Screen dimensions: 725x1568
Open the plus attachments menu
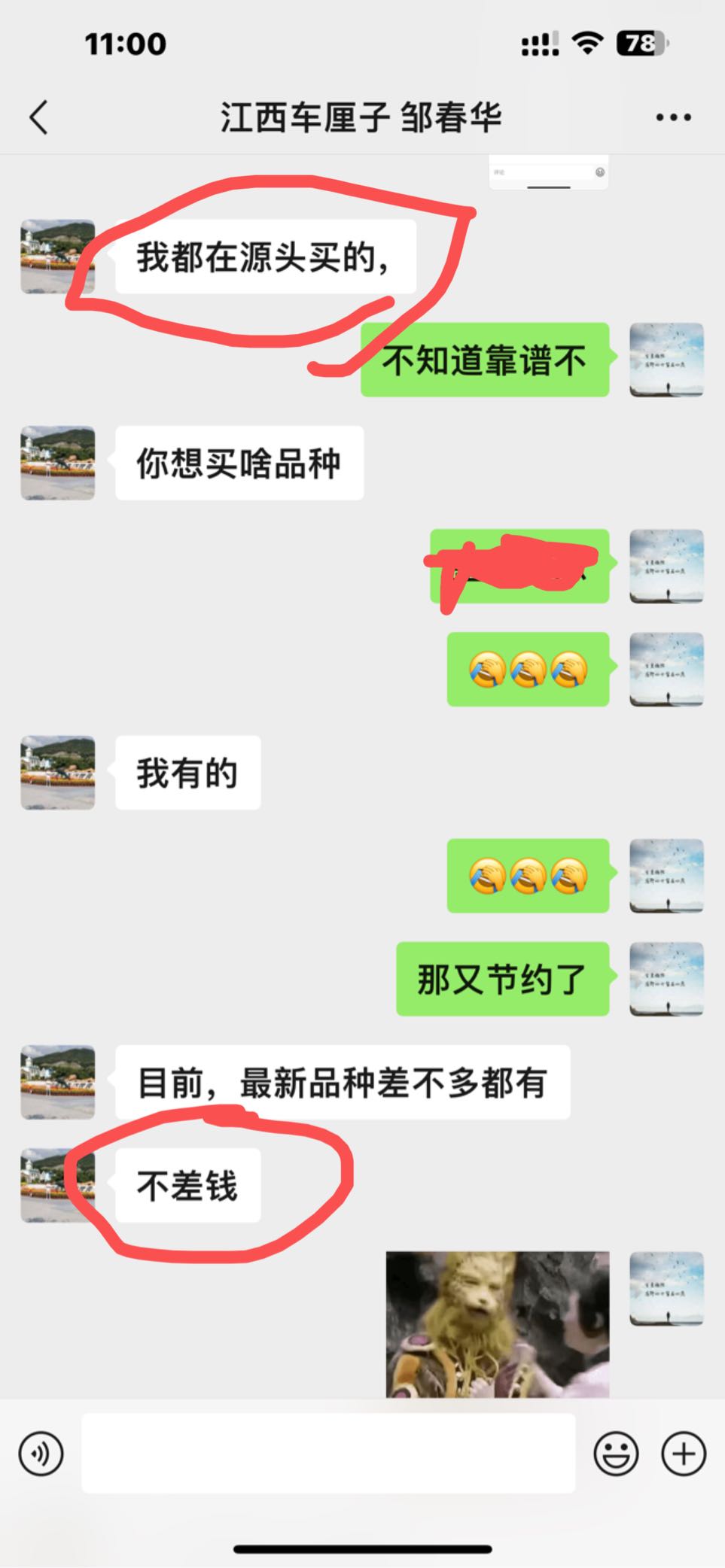pyautogui.click(x=684, y=1453)
